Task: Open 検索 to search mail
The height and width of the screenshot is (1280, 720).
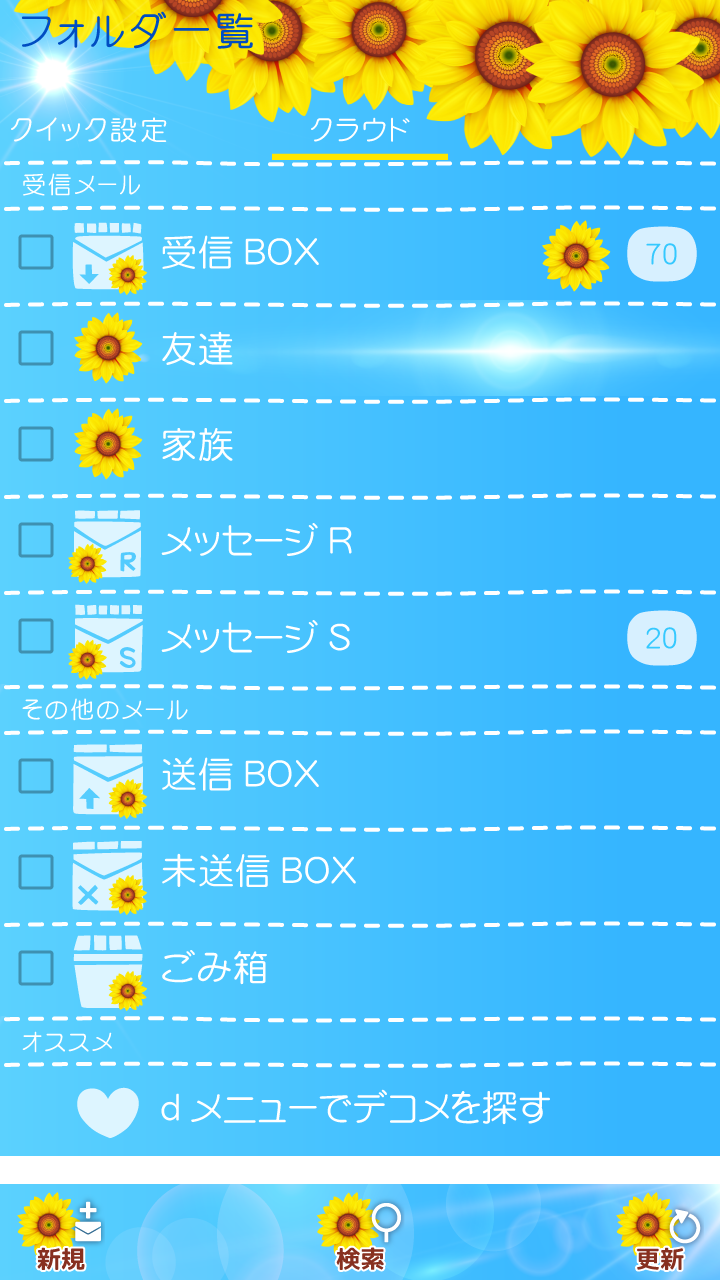Action: 360,1233
